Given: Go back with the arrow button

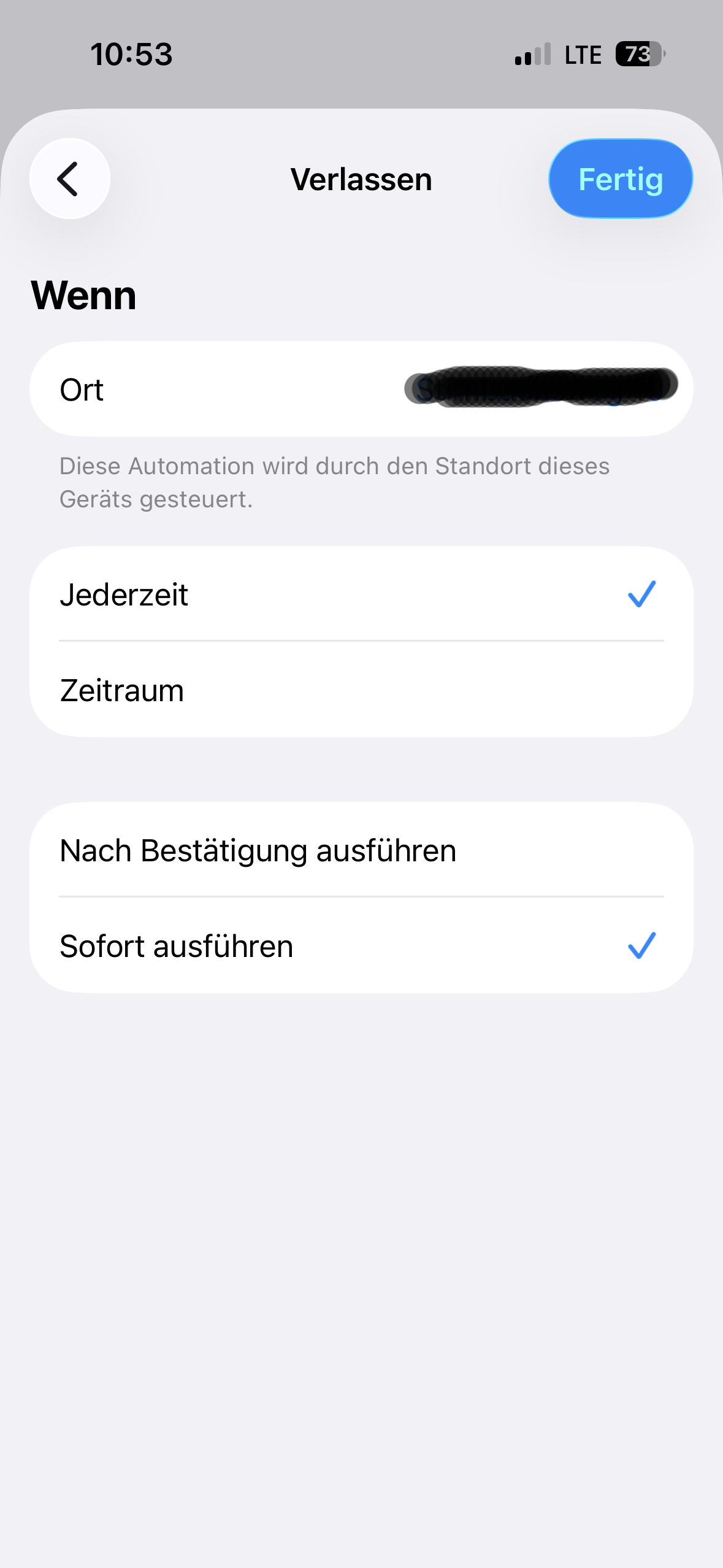Looking at the screenshot, I should pos(69,179).
